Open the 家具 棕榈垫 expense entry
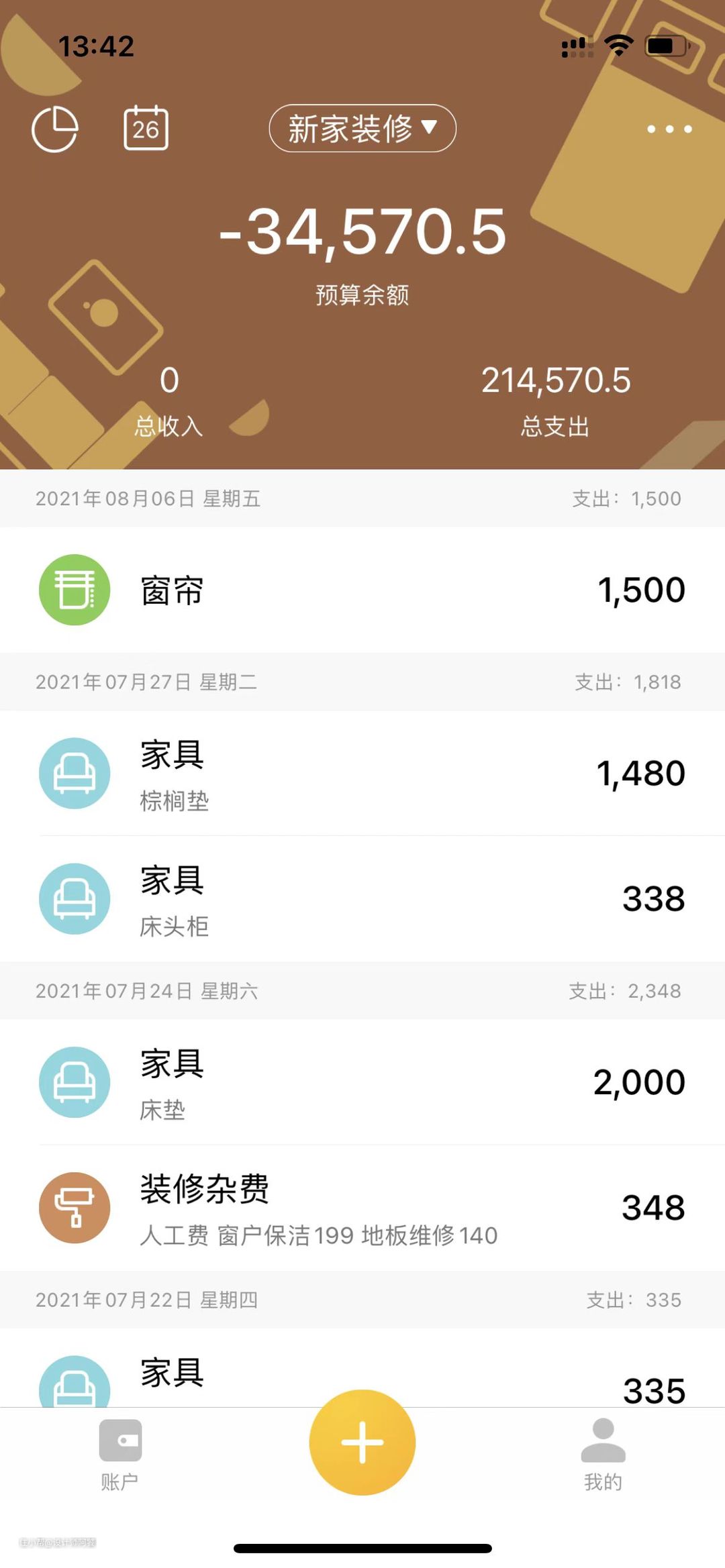 coord(362,774)
